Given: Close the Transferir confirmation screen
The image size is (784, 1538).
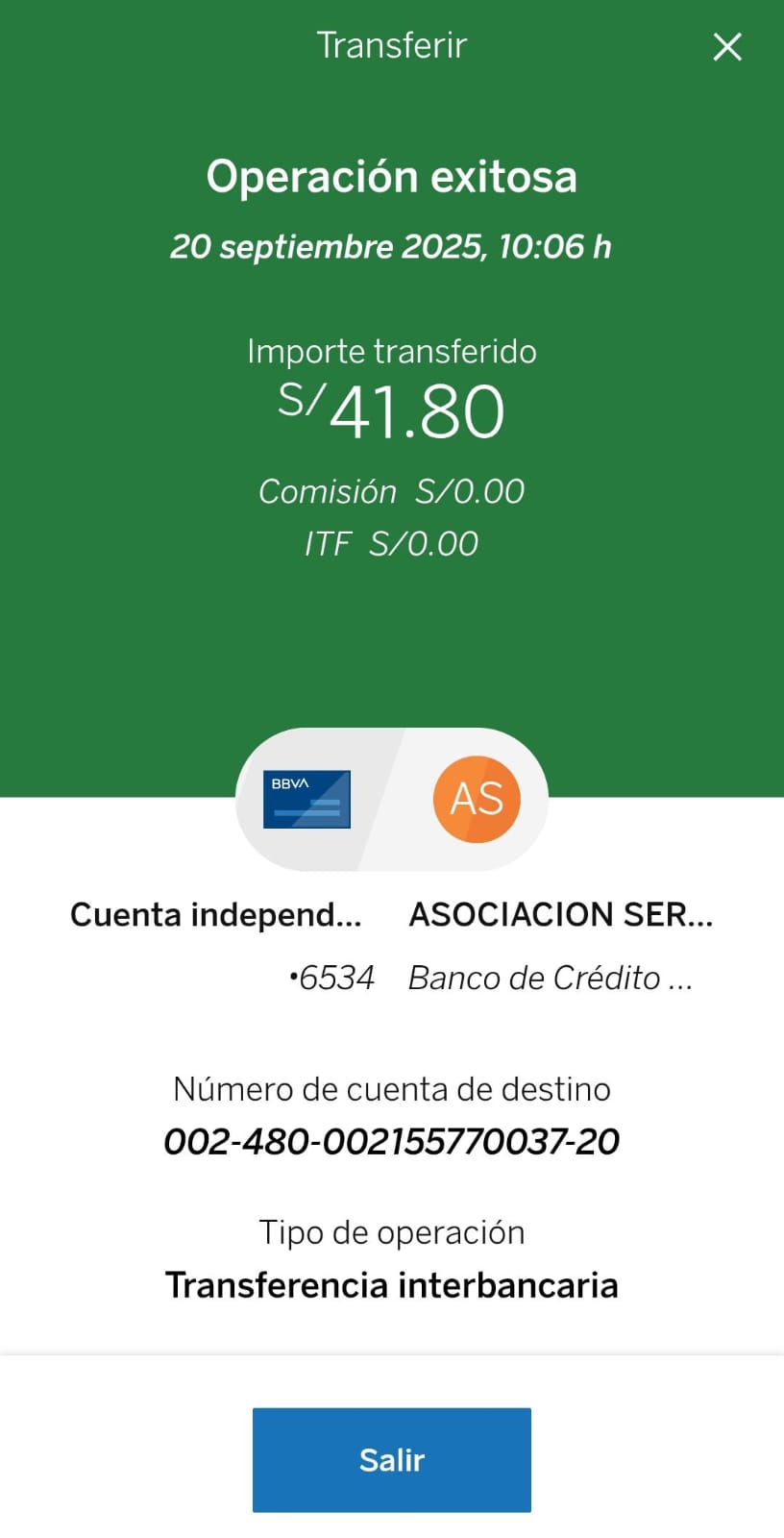Looking at the screenshot, I should tap(727, 46).
